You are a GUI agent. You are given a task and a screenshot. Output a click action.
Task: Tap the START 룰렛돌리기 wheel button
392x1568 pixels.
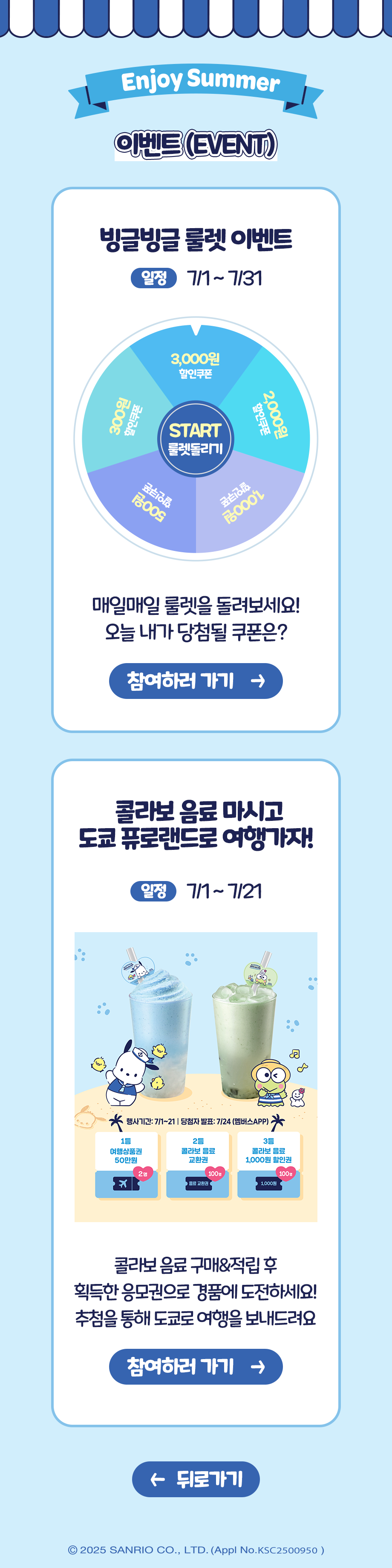point(196,439)
